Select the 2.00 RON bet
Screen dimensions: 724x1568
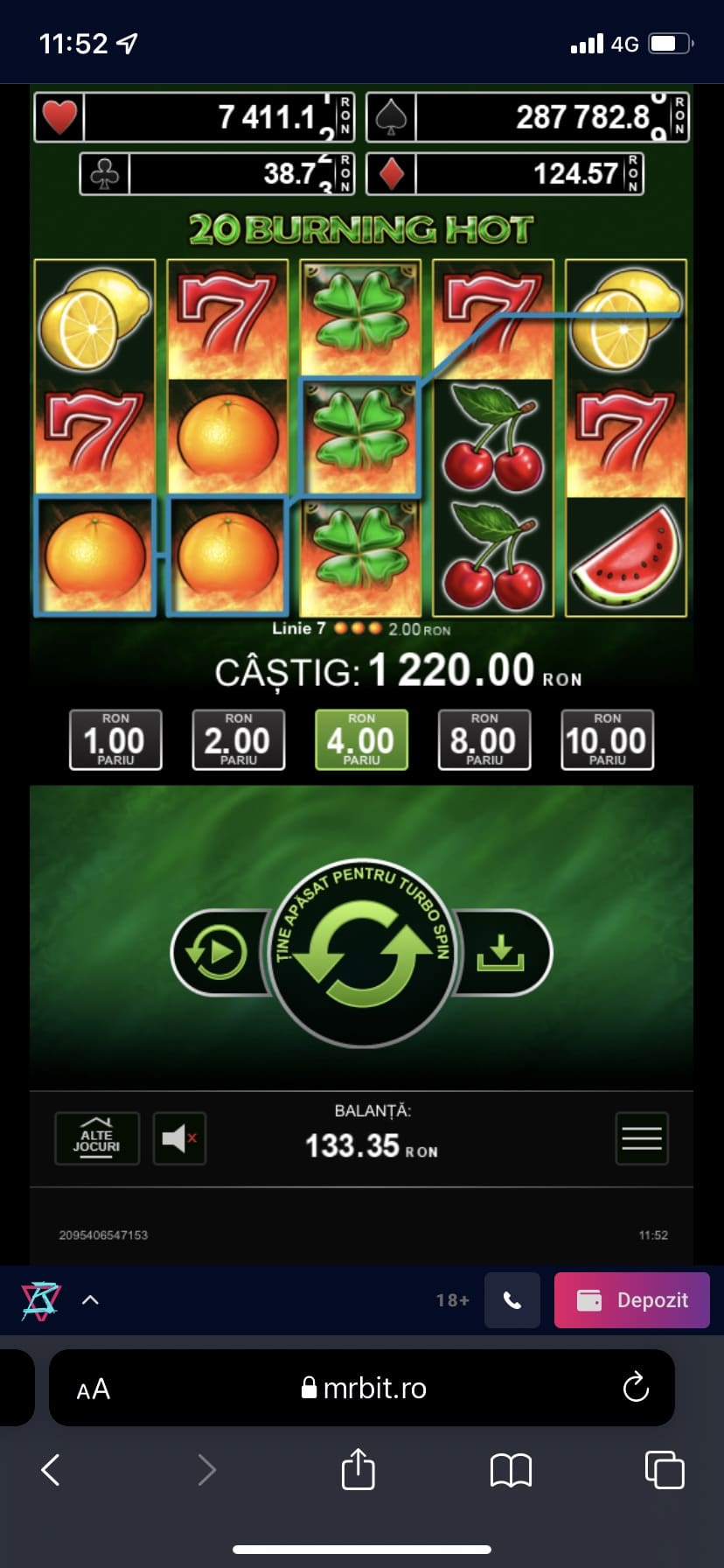tap(239, 740)
